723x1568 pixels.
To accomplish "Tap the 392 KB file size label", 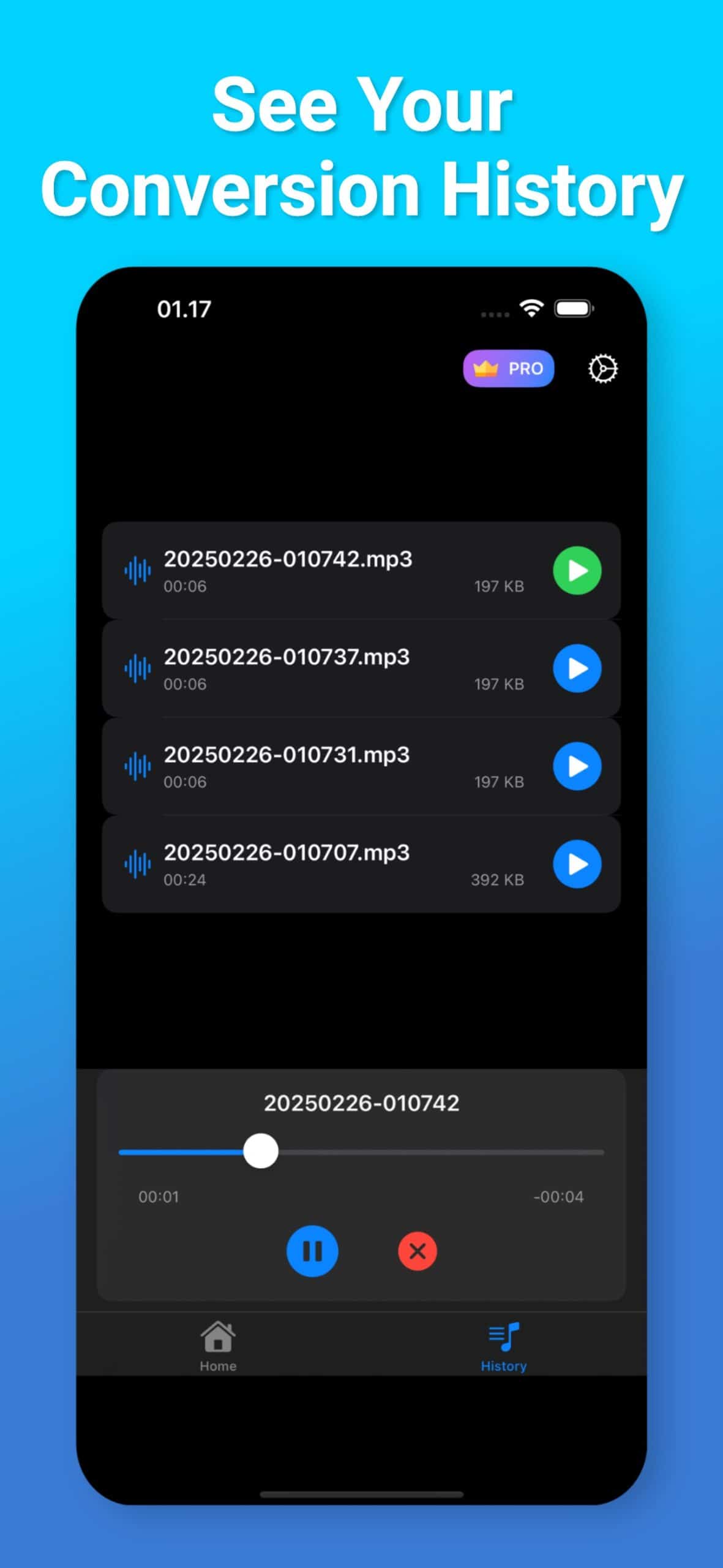I will 500,880.
